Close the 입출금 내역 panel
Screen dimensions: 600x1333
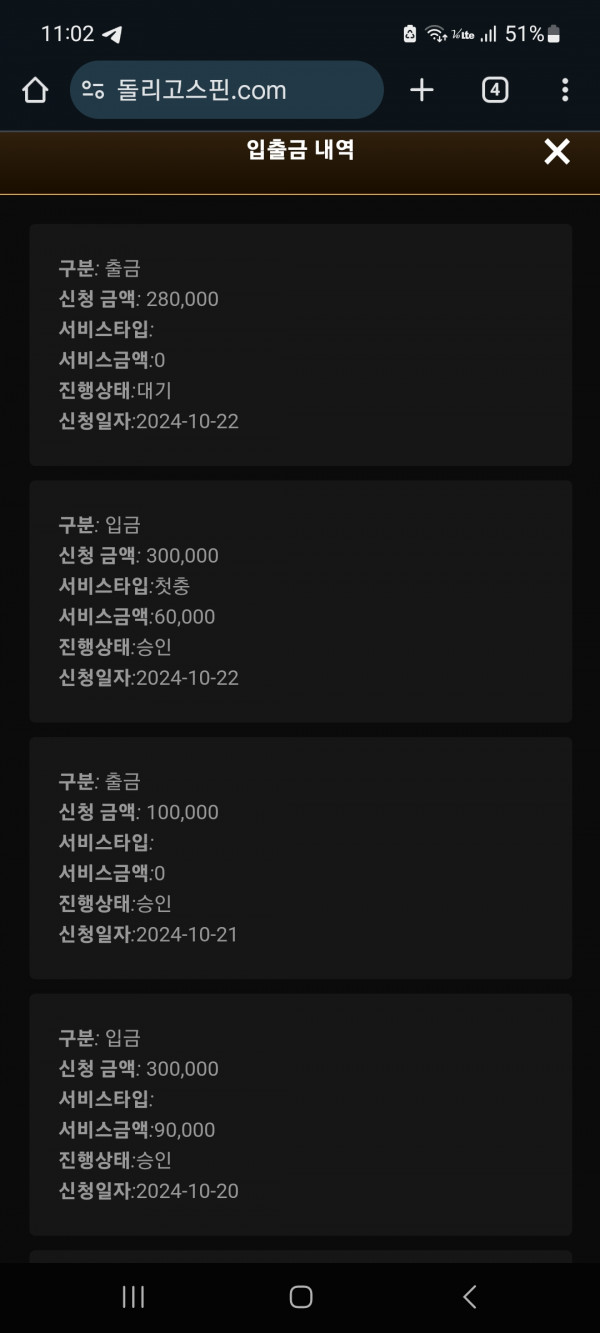pos(556,152)
